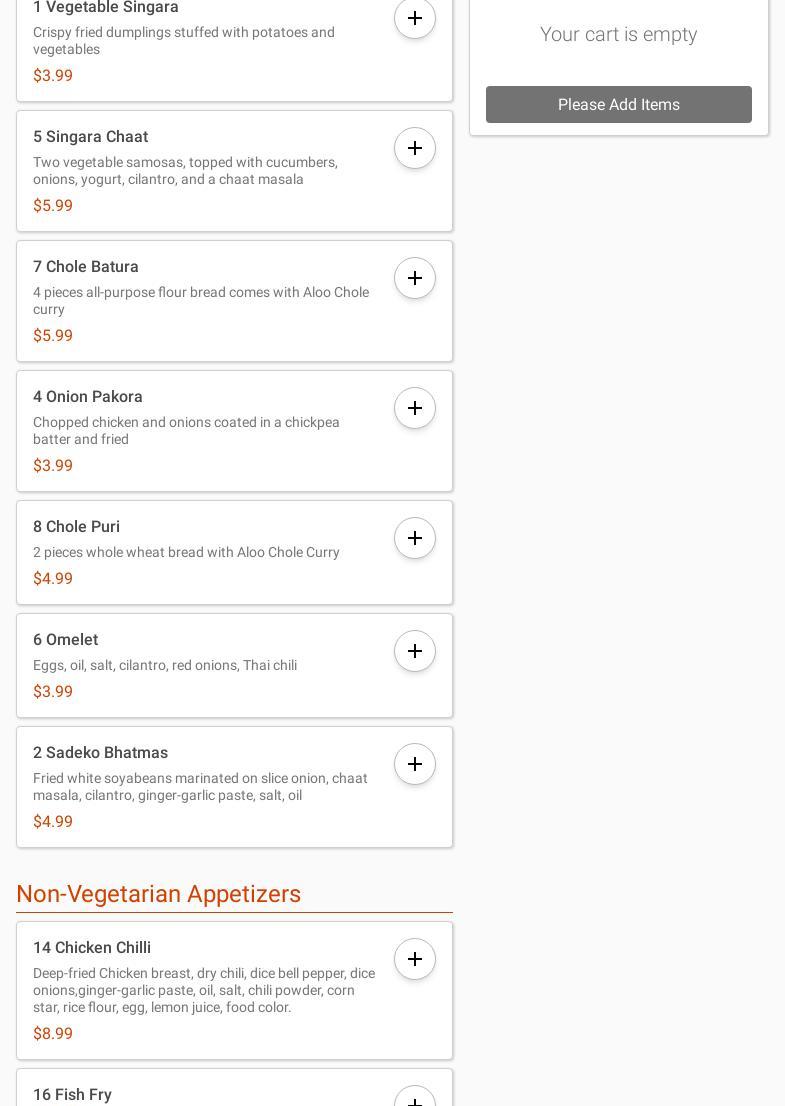
Task: Open the Singara Chaat item card
Action: pos(200,172)
